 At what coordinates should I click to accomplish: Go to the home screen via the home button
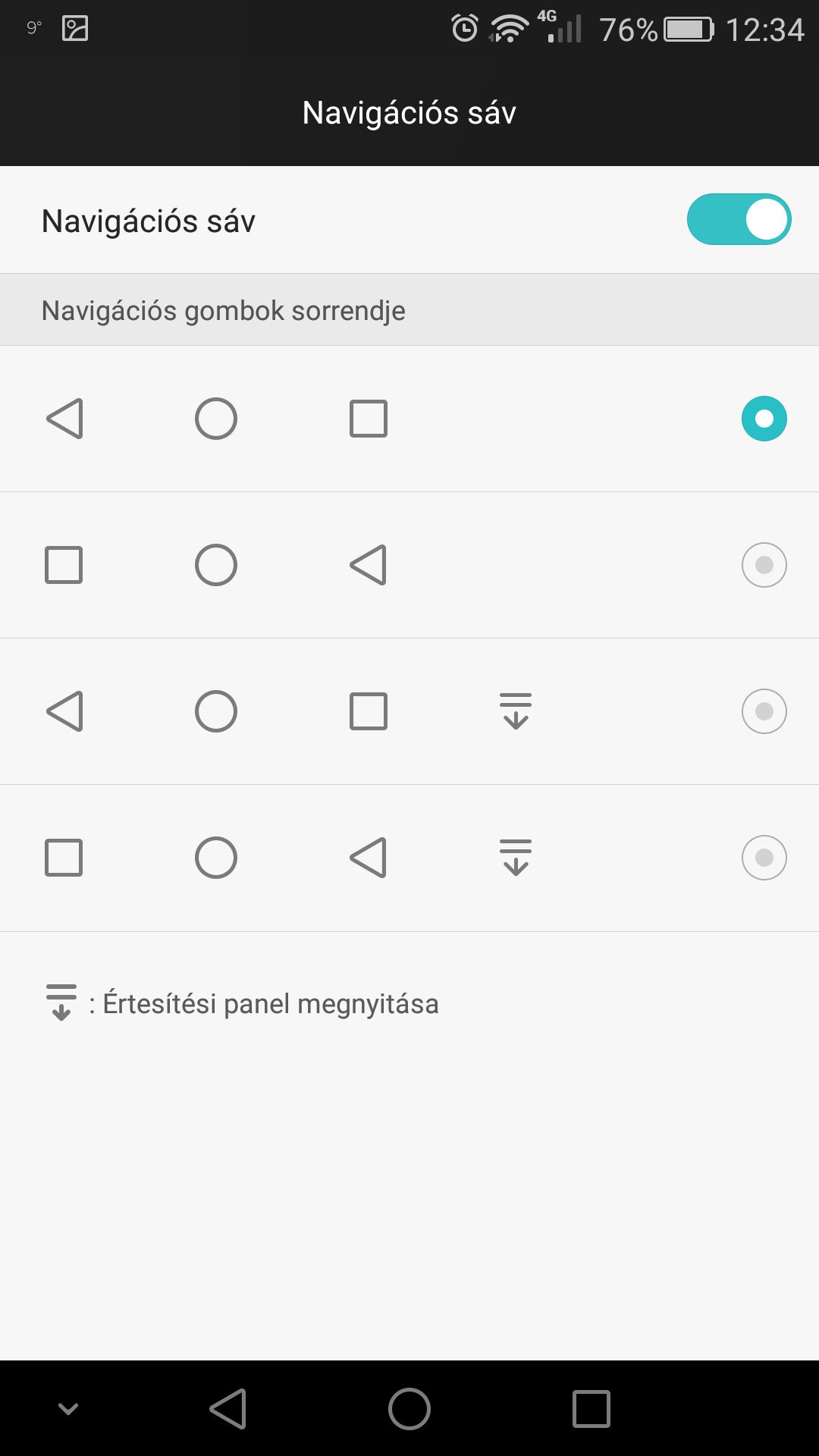pyautogui.click(x=409, y=1409)
